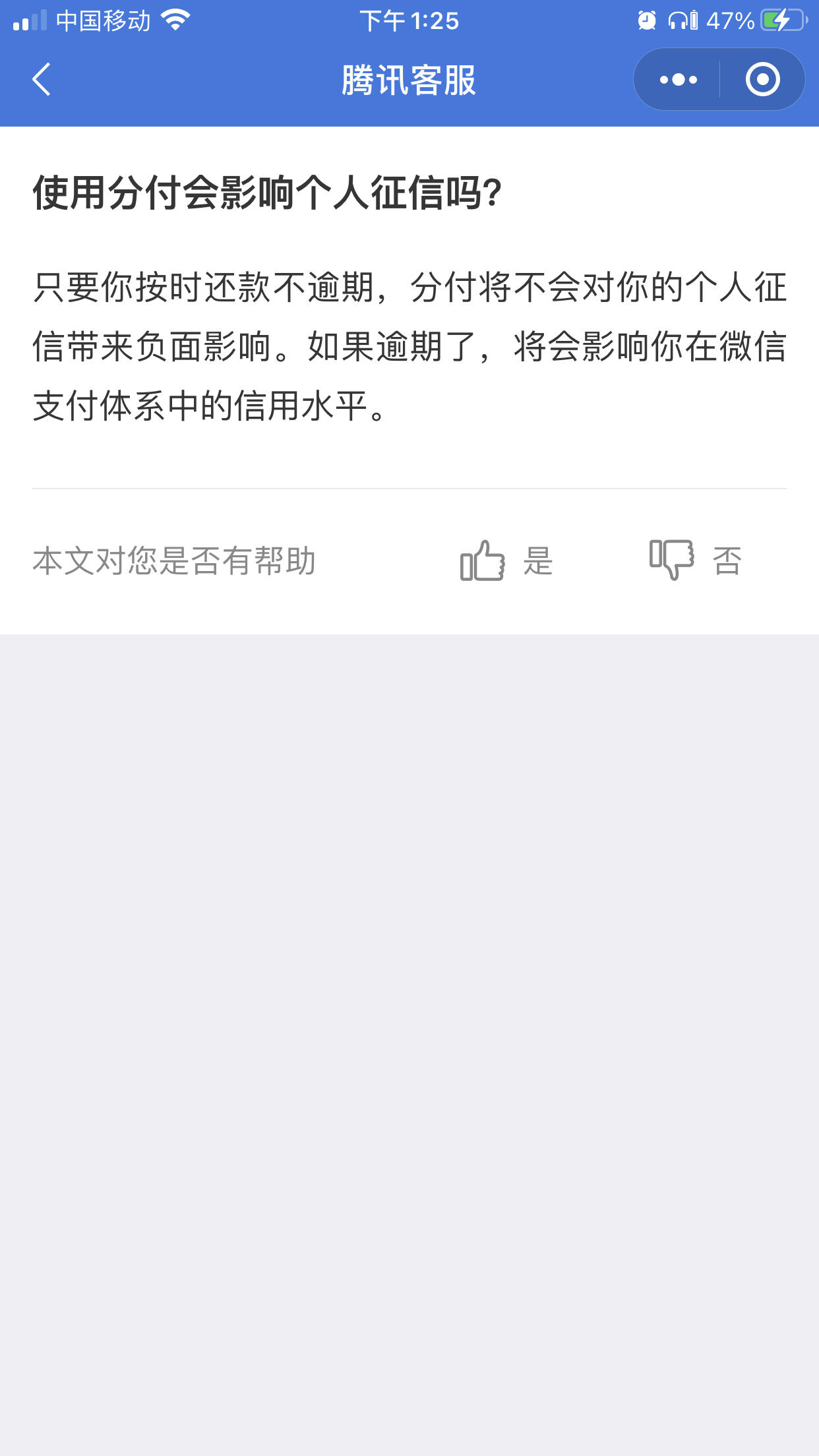Open the three-dot more menu
Image resolution: width=819 pixels, height=1456 pixels.
click(x=678, y=80)
